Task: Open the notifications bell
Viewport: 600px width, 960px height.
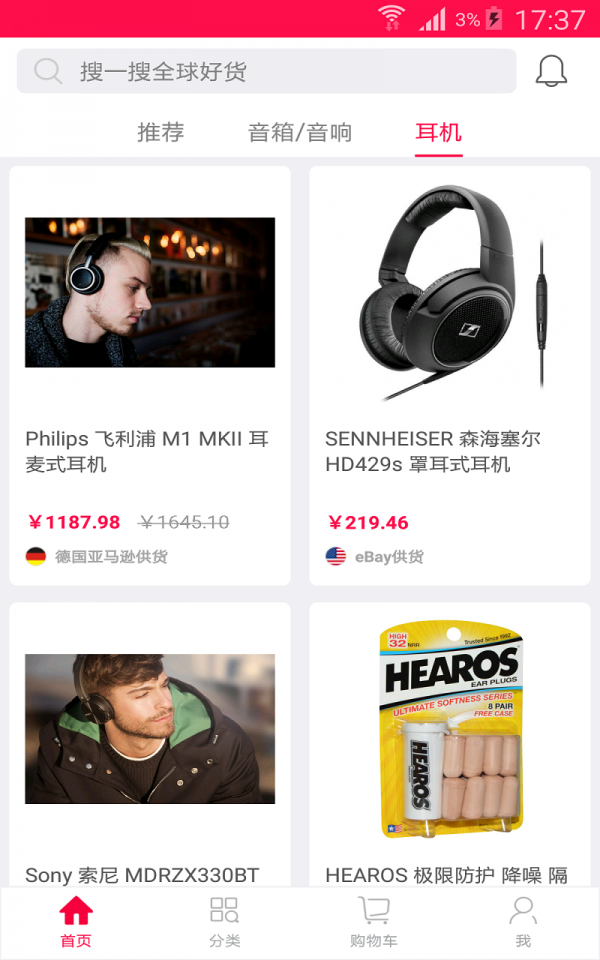Action: click(x=551, y=72)
